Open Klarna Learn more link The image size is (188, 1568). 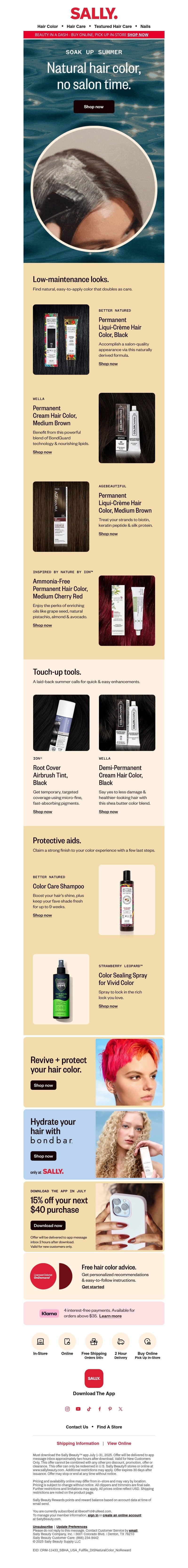pyautogui.click(x=110, y=1316)
